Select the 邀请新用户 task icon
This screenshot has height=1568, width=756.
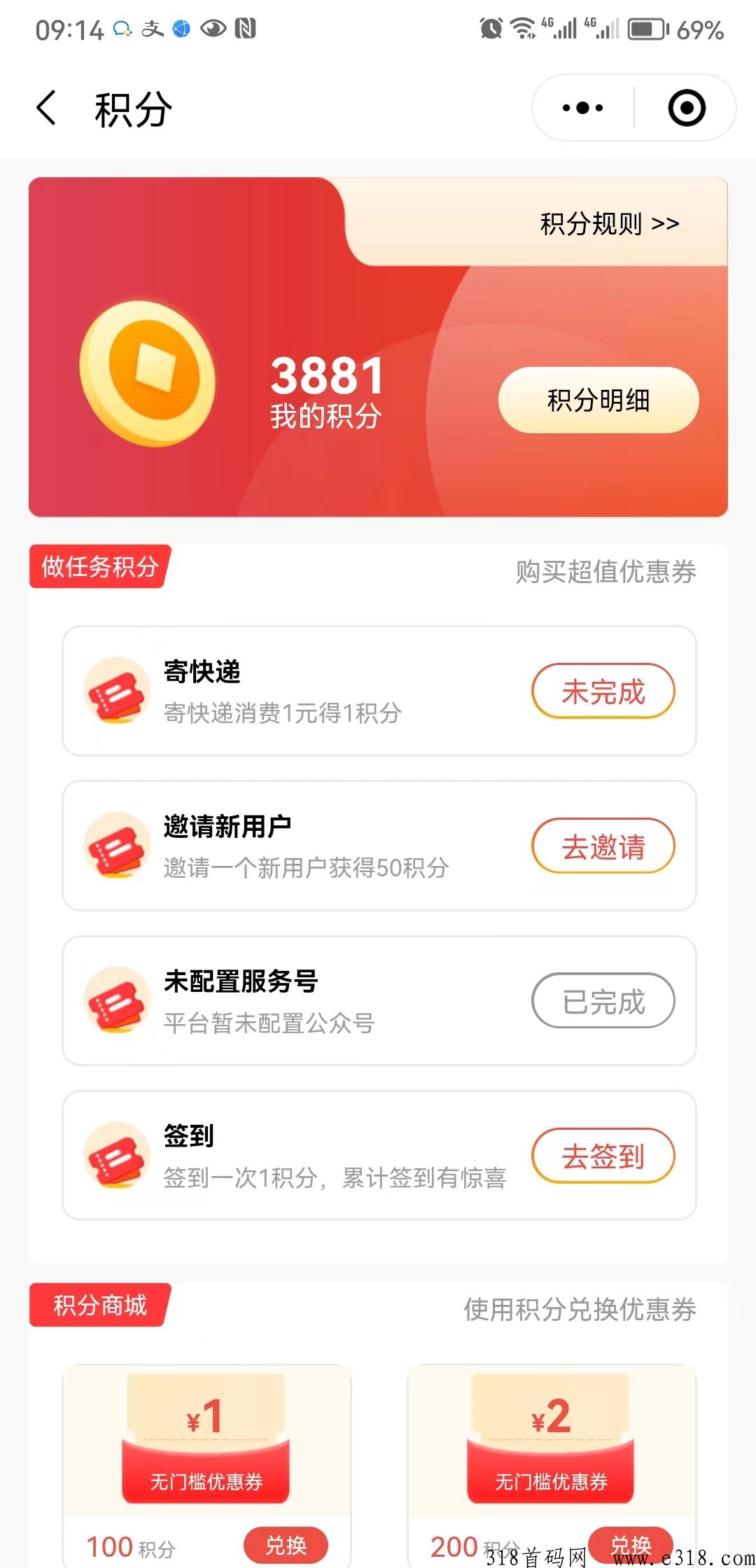coord(118,845)
